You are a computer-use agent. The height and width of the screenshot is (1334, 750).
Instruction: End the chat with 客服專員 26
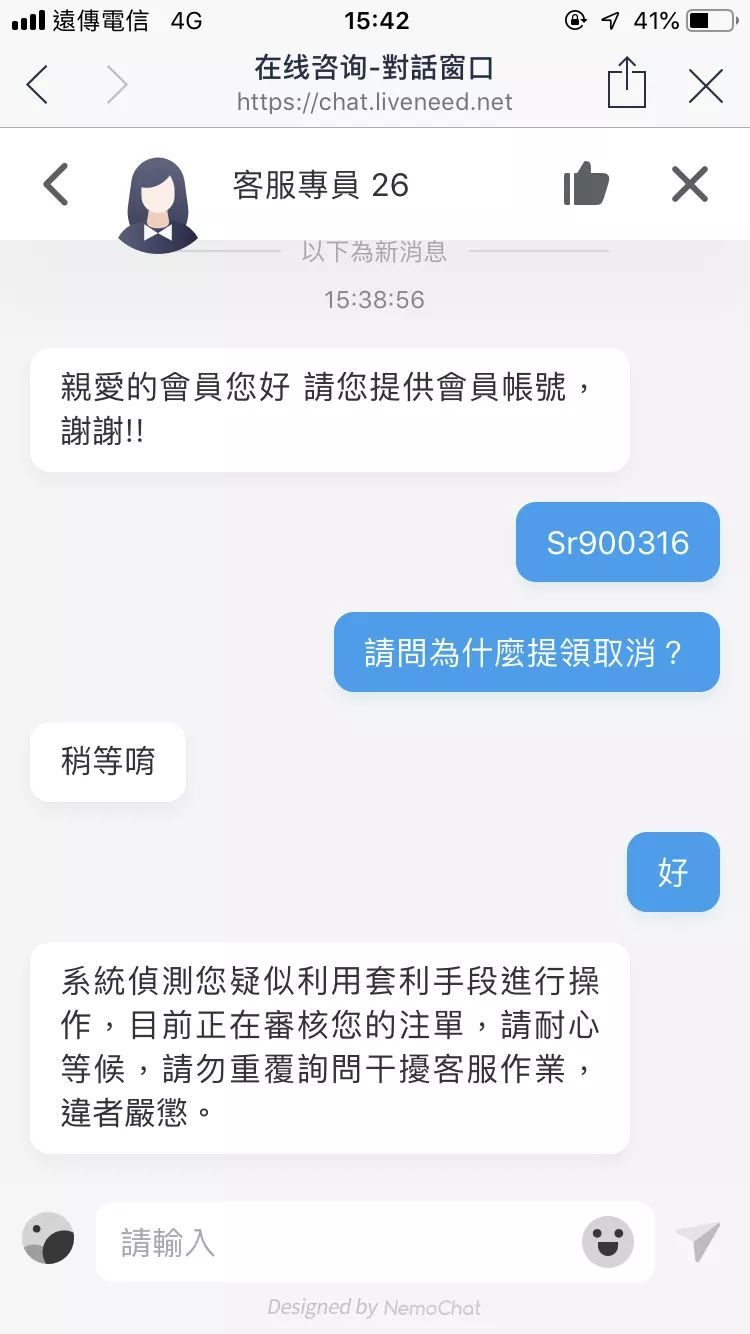click(690, 185)
